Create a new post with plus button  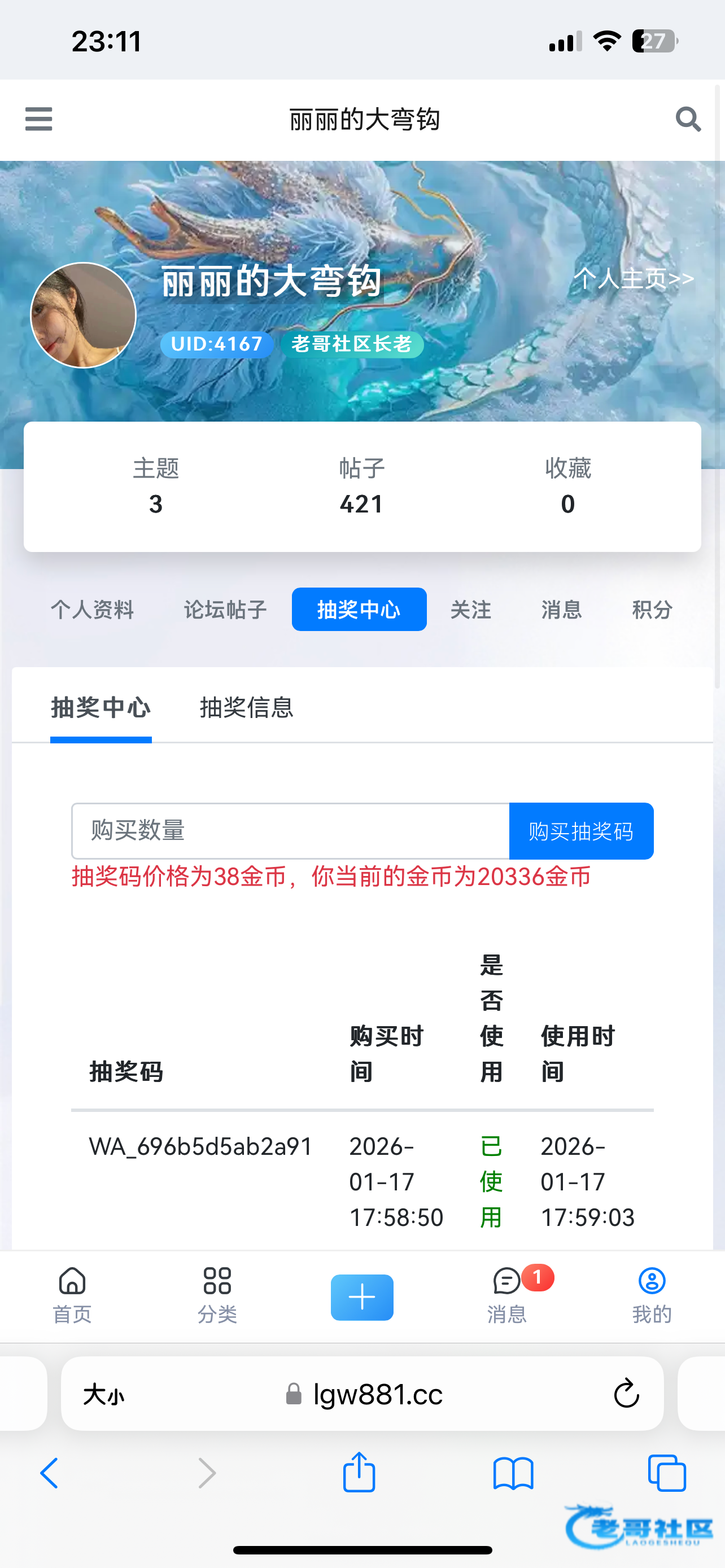(362, 1297)
